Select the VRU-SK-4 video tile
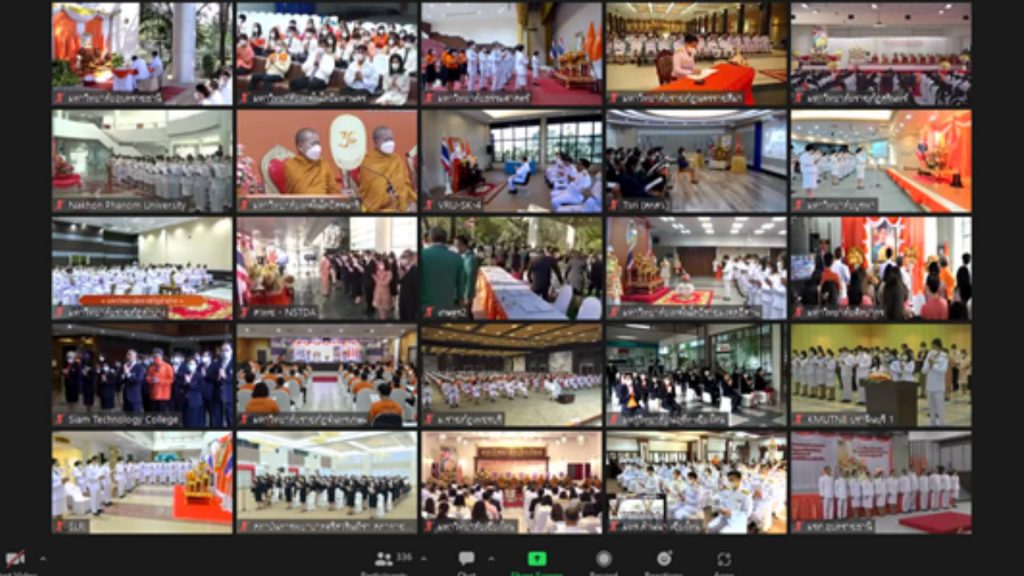 pos(511,160)
